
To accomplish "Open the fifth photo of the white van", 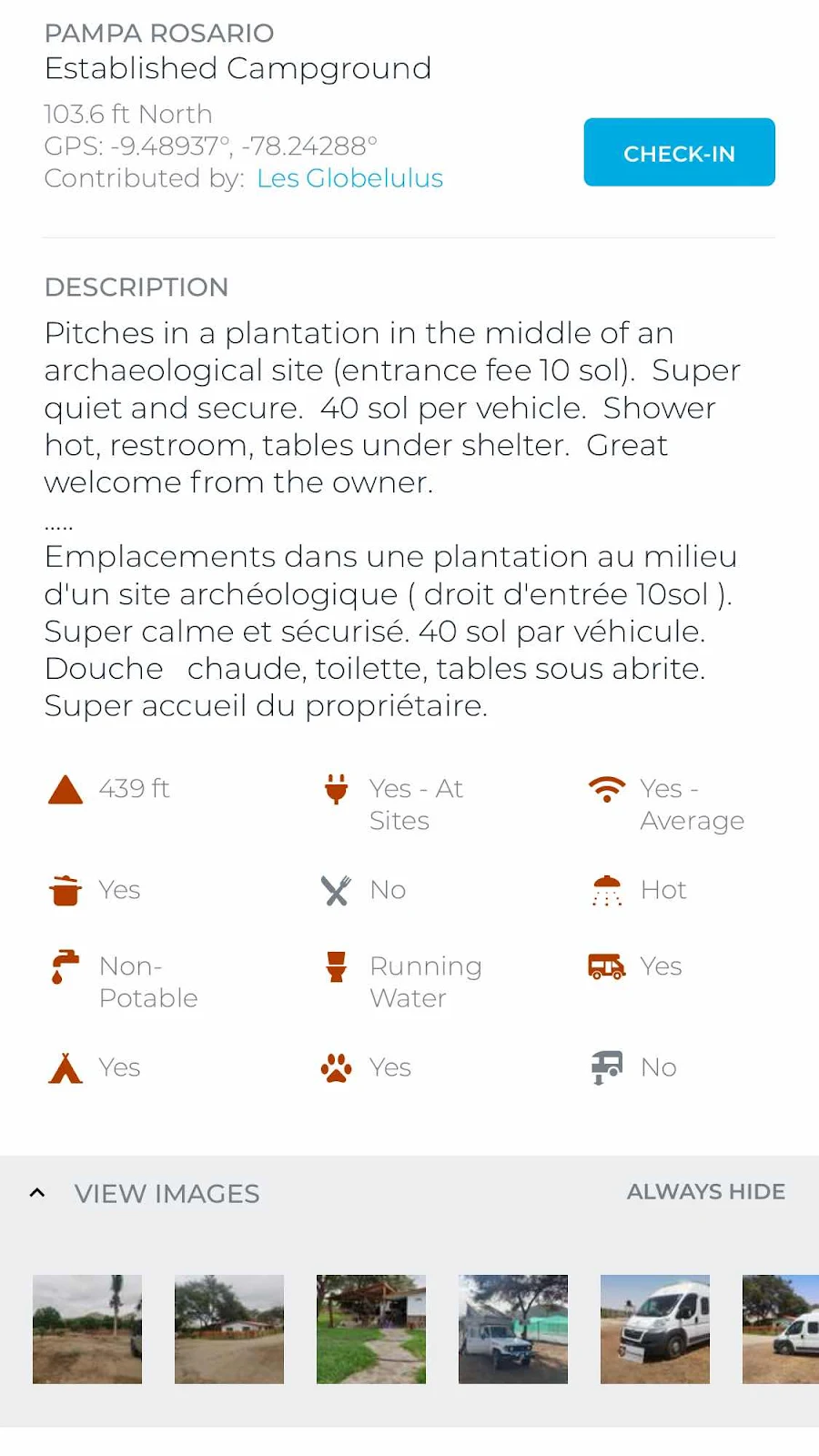I will pos(655,1329).
